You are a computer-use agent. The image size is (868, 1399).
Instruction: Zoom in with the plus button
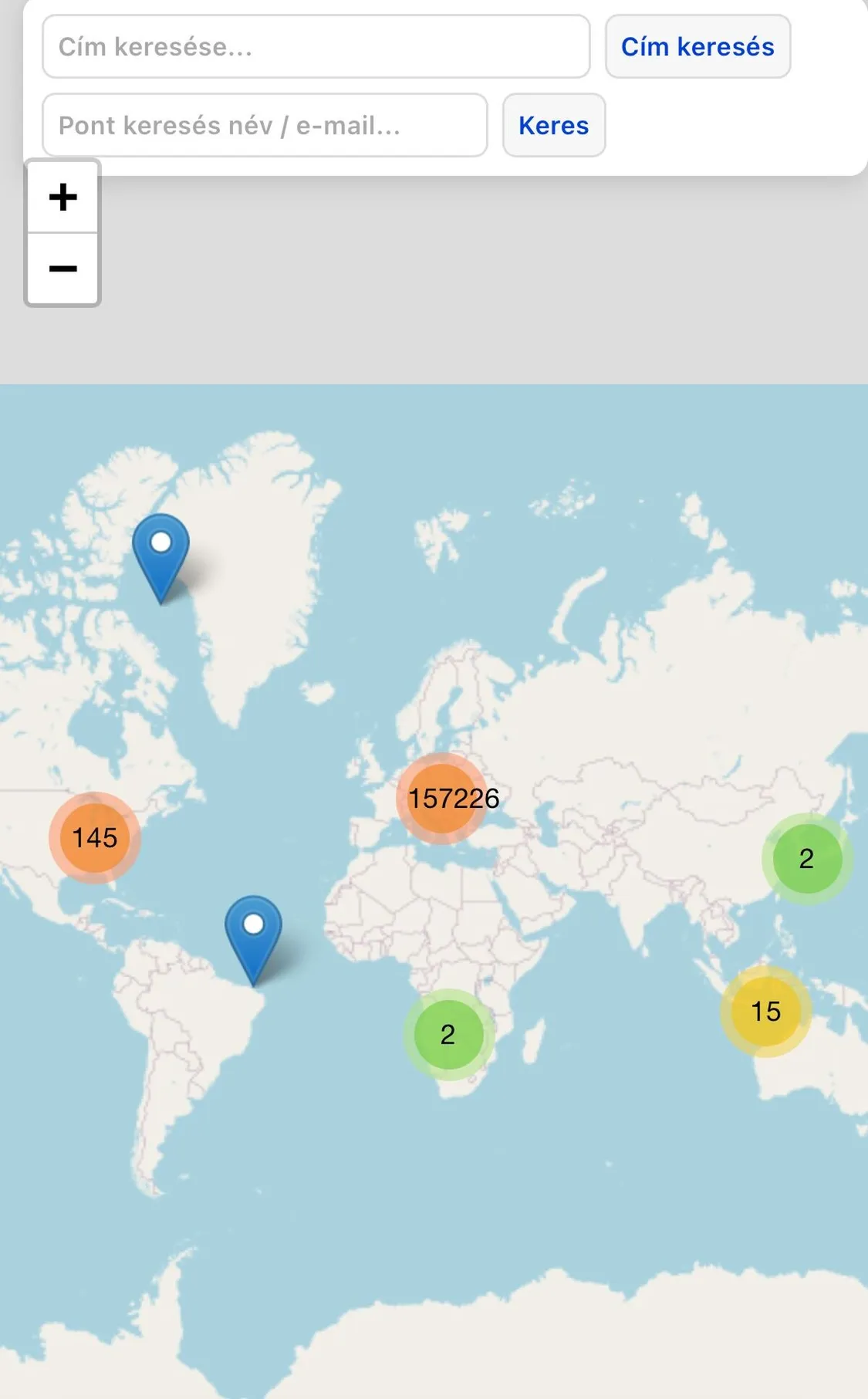tap(62, 197)
